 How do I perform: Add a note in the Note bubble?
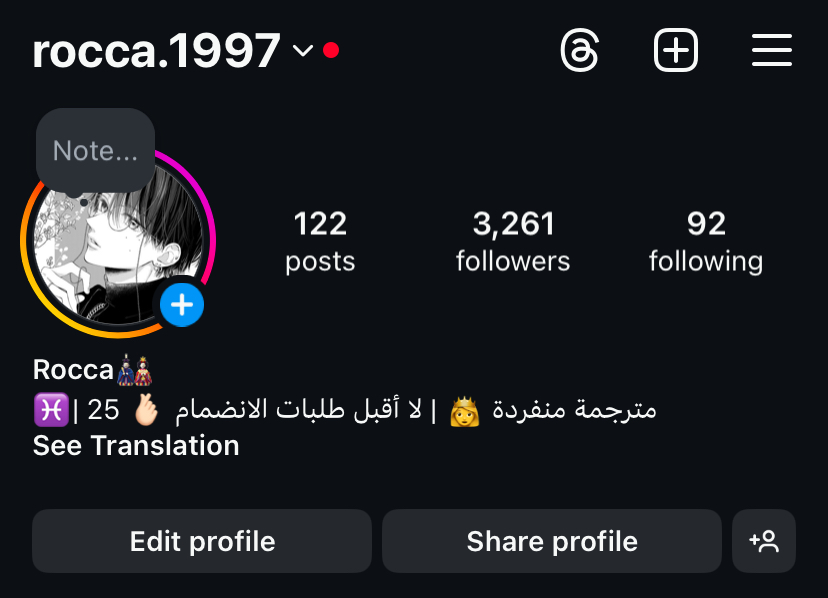95,151
